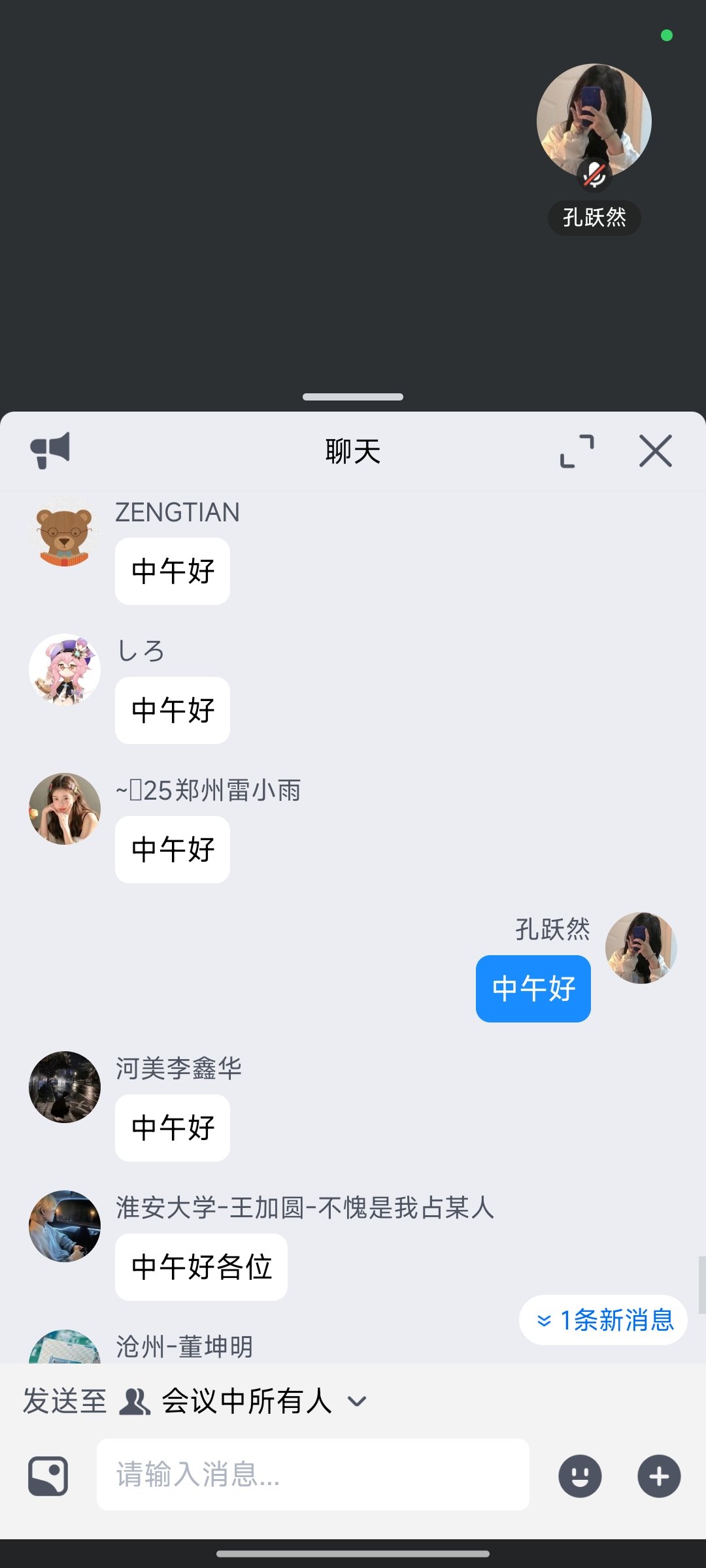This screenshot has width=706, height=1568.
Task: Close the chat panel
Action: tap(654, 450)
